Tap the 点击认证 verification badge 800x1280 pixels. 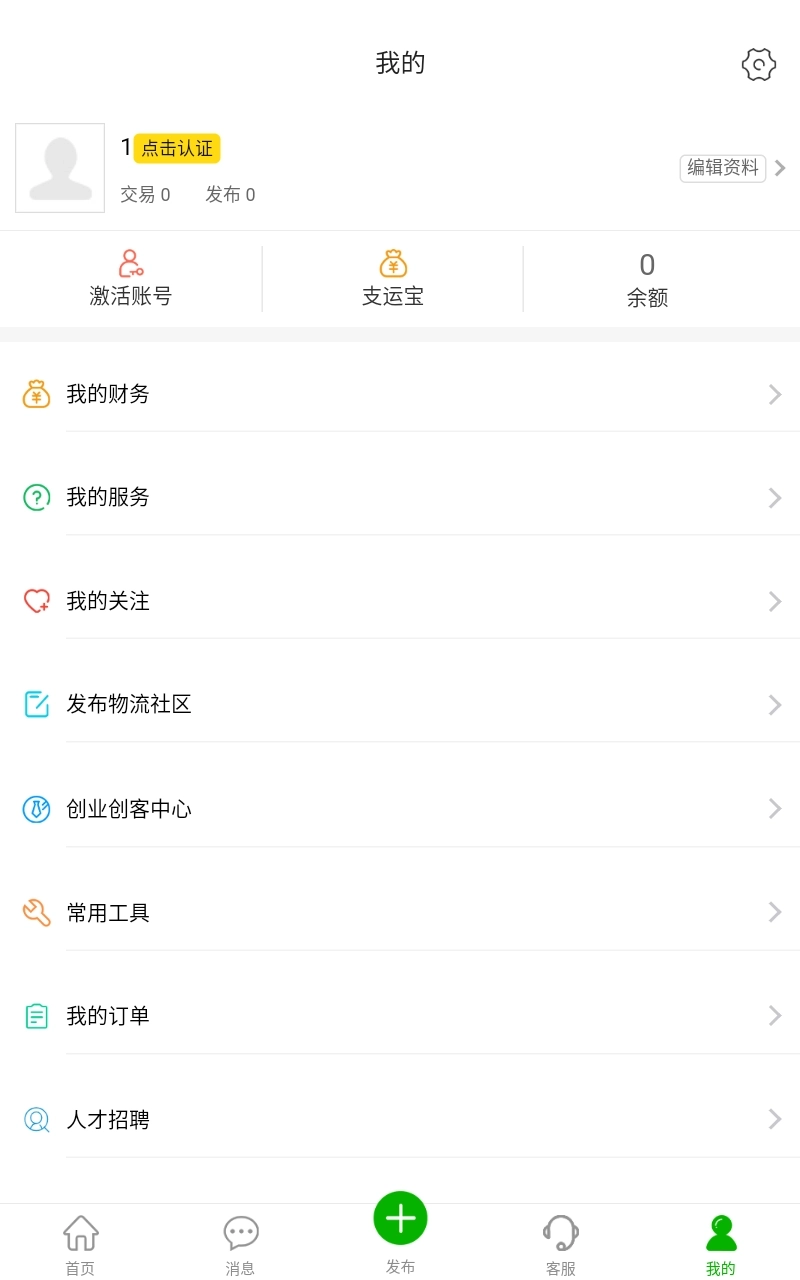click(177, 149)
